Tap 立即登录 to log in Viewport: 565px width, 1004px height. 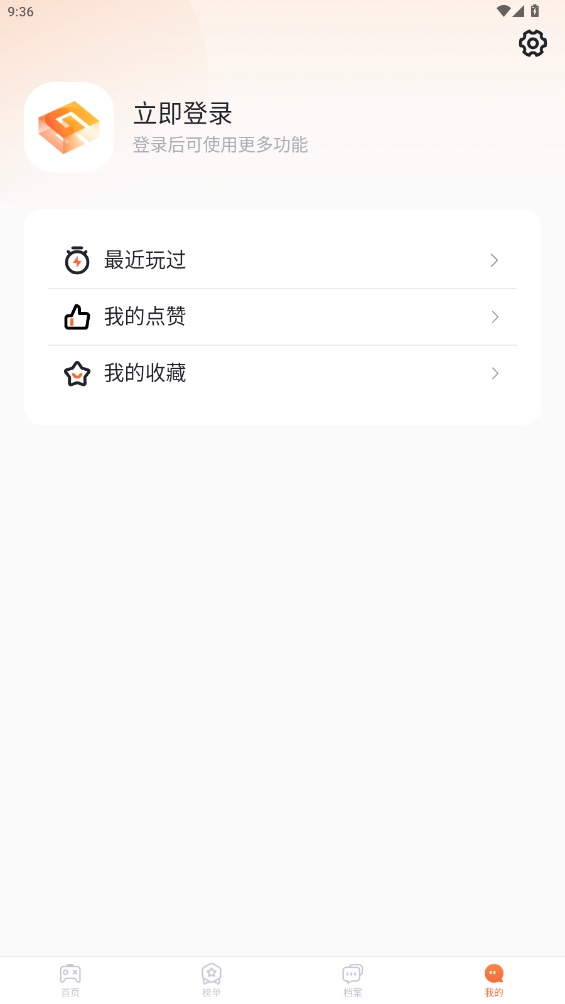point(183,113)
